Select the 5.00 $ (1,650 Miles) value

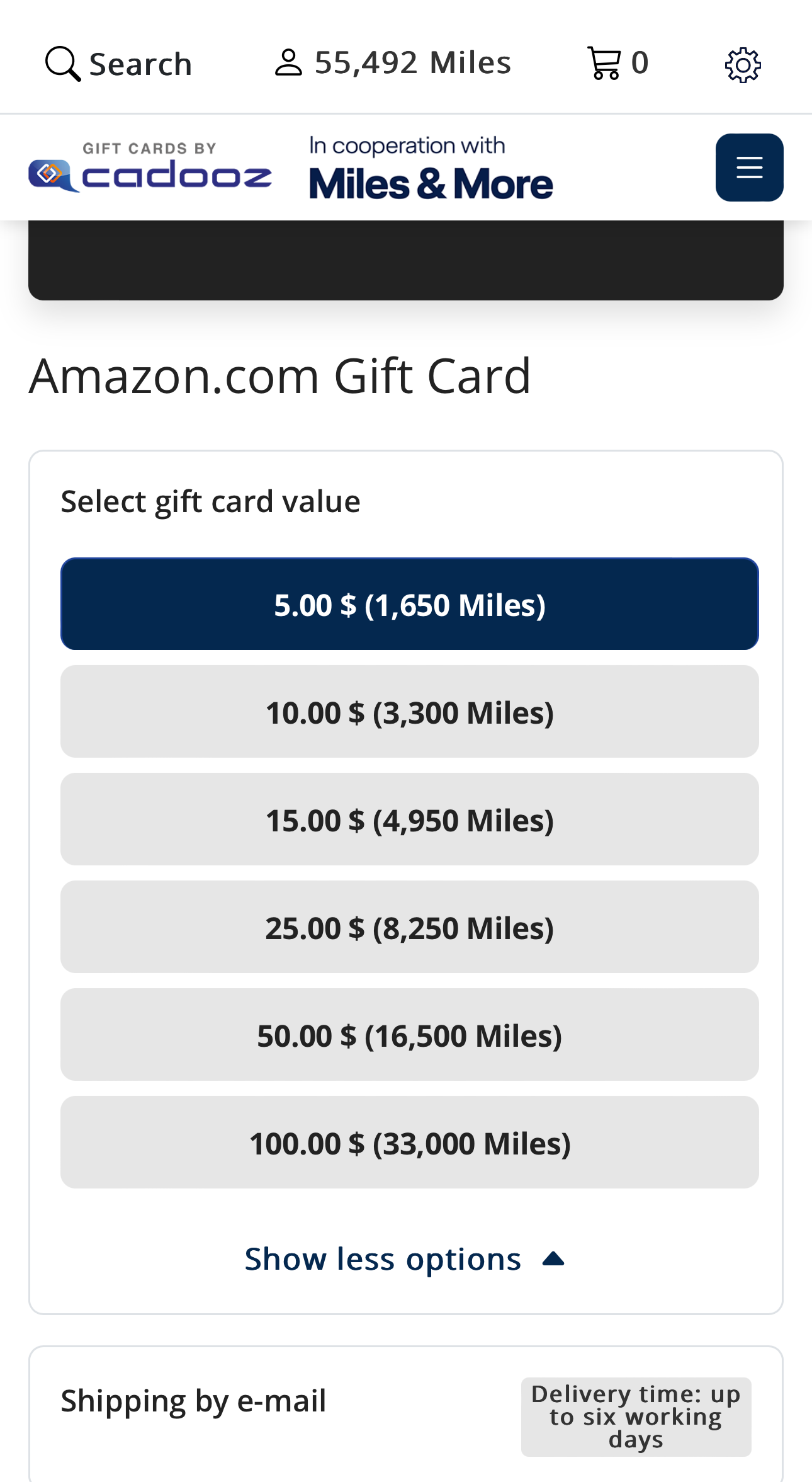tap(409, 604)
